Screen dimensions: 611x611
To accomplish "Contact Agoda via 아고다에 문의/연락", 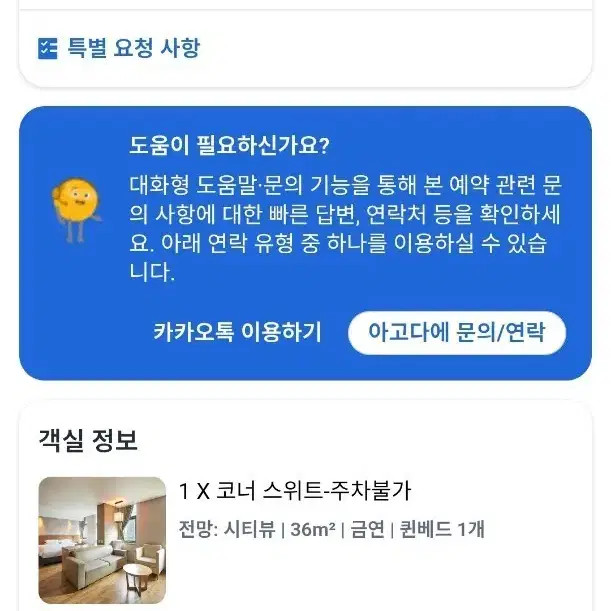I will [x=456, y=332].
